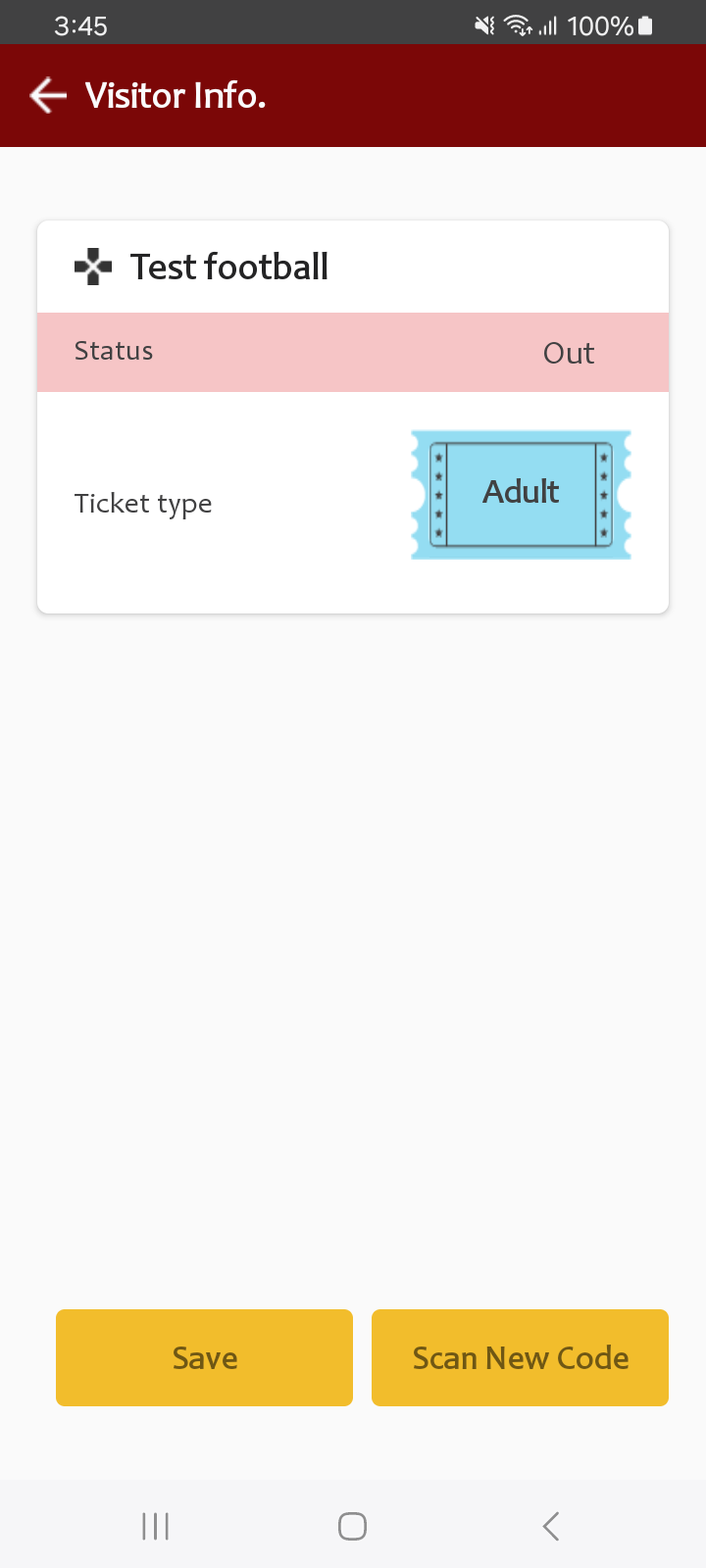Open the system recent apps view
The height and width of the screenshot is (1568, 706).
[155, 1526]
